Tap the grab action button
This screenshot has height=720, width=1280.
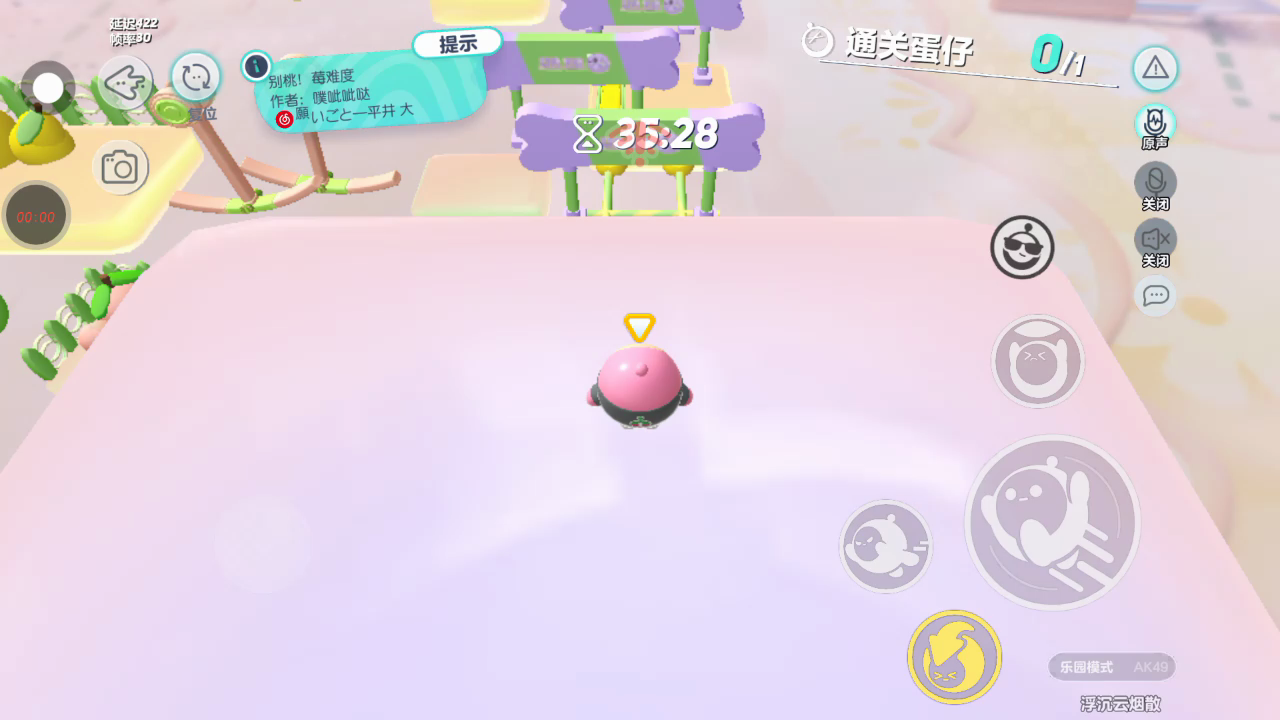coord(1037,361)
